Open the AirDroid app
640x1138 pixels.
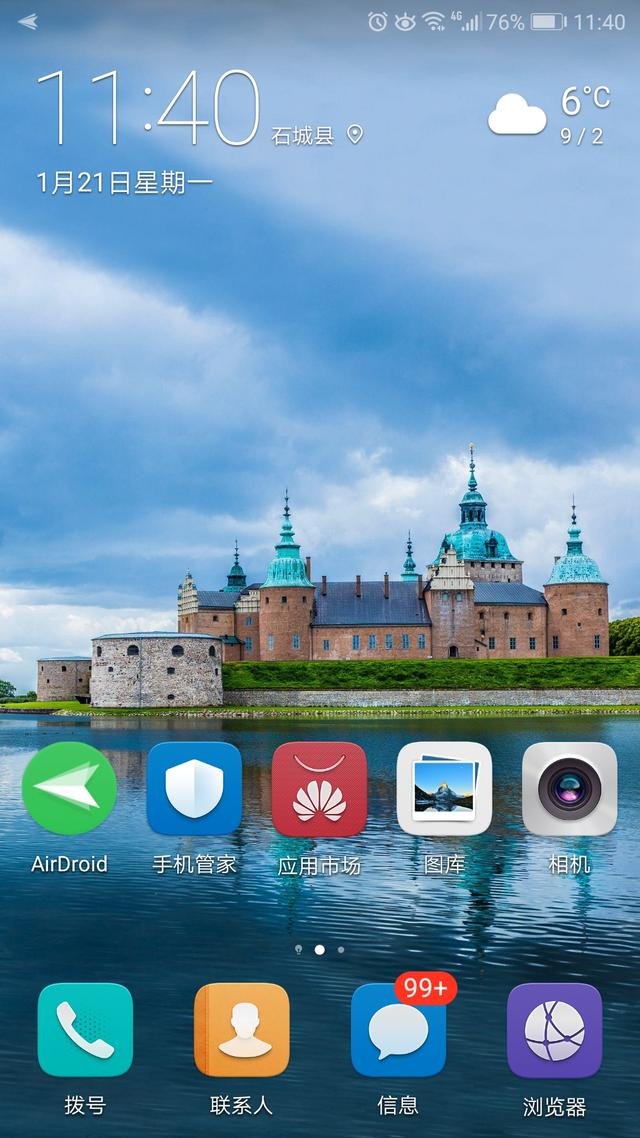pos(69,788)
